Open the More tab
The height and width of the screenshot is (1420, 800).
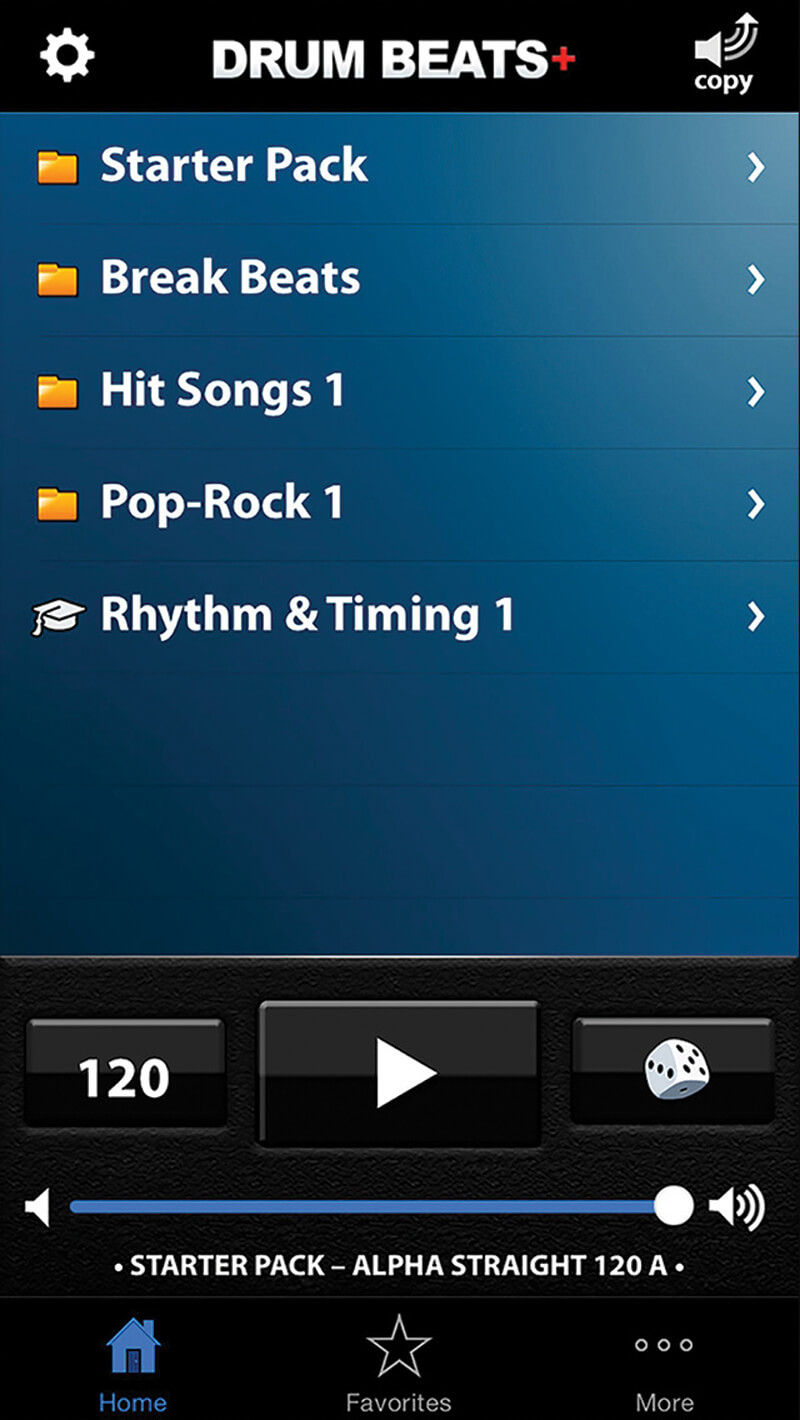pos(664,1362)
